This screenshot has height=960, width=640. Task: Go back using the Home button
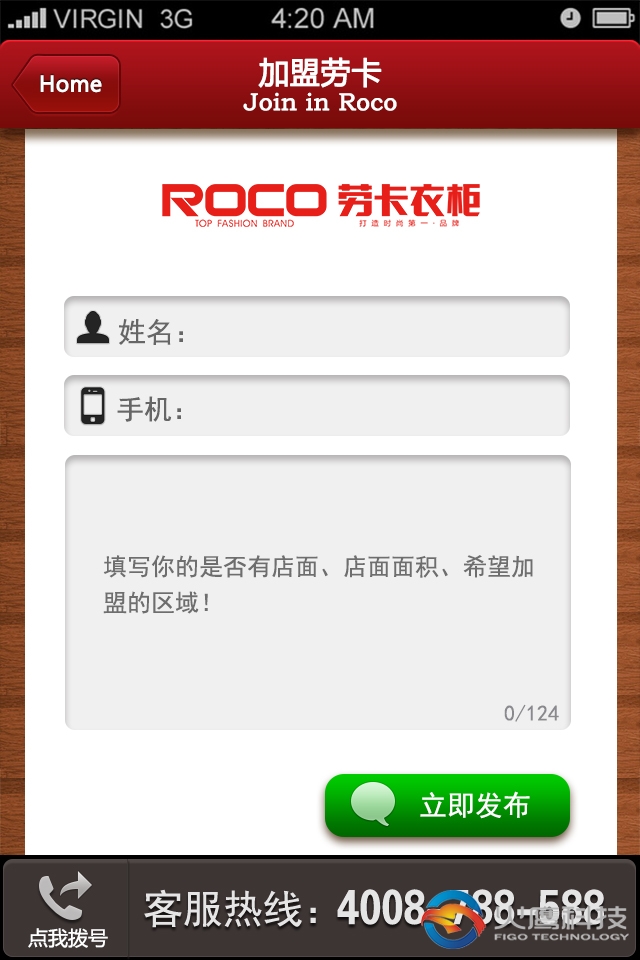68,84
